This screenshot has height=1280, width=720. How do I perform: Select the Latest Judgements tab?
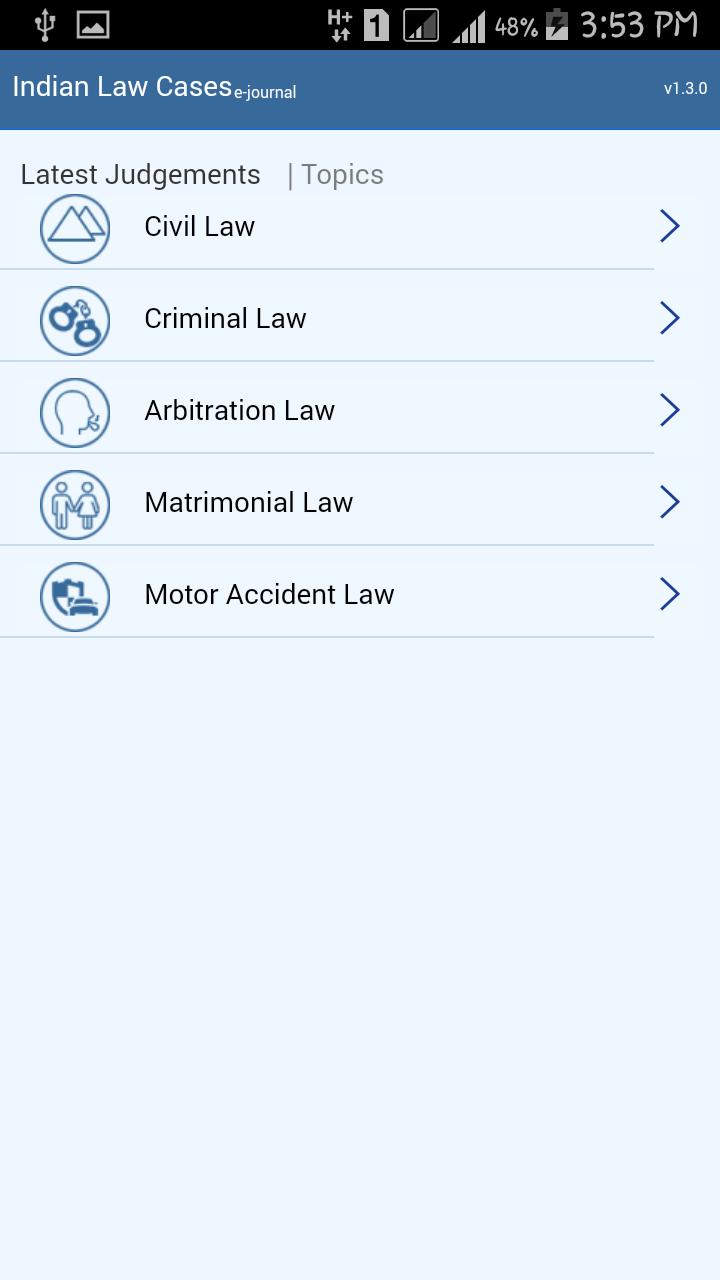click(x=140, y=174)
